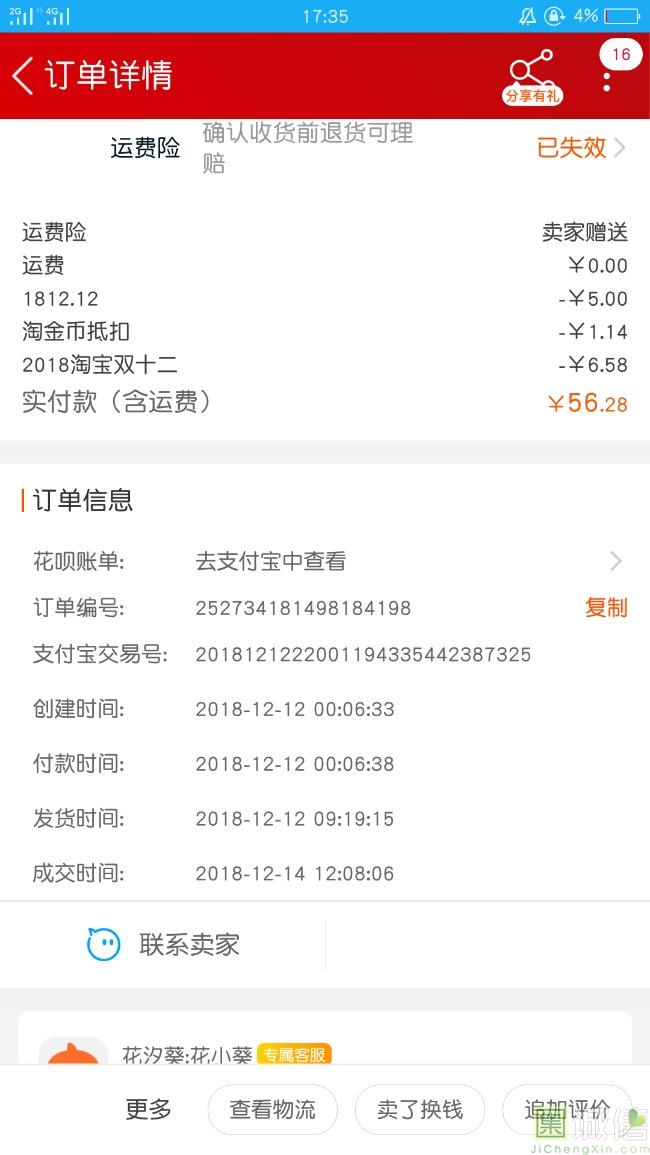The image size is (650, 1155).
Task: Copy the order number with 复制
Action: pyautogui.click(x=606, y=608)
